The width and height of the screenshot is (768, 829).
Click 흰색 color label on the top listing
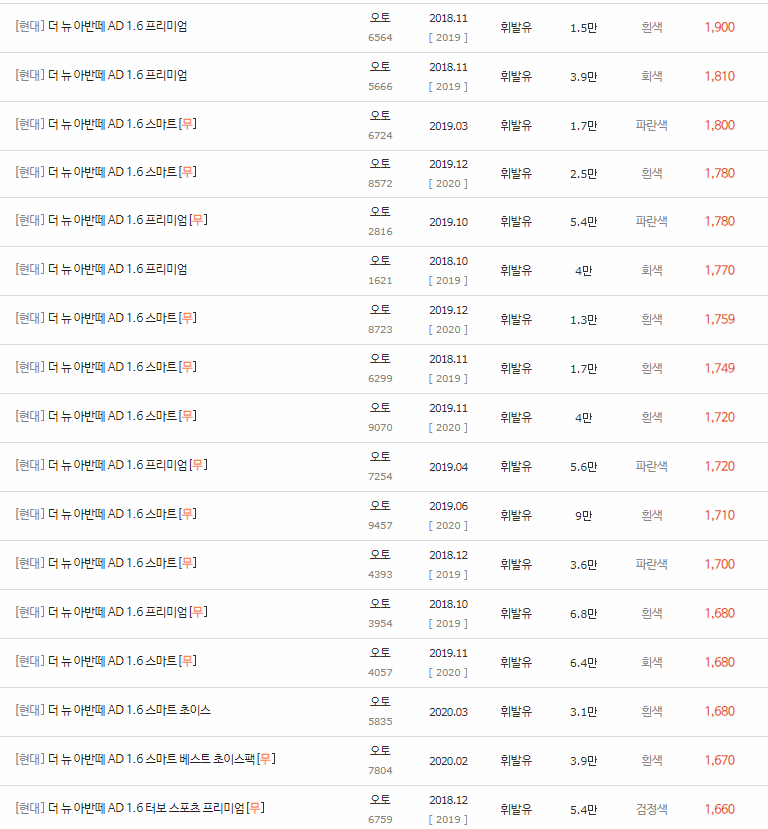pos(651,28)
